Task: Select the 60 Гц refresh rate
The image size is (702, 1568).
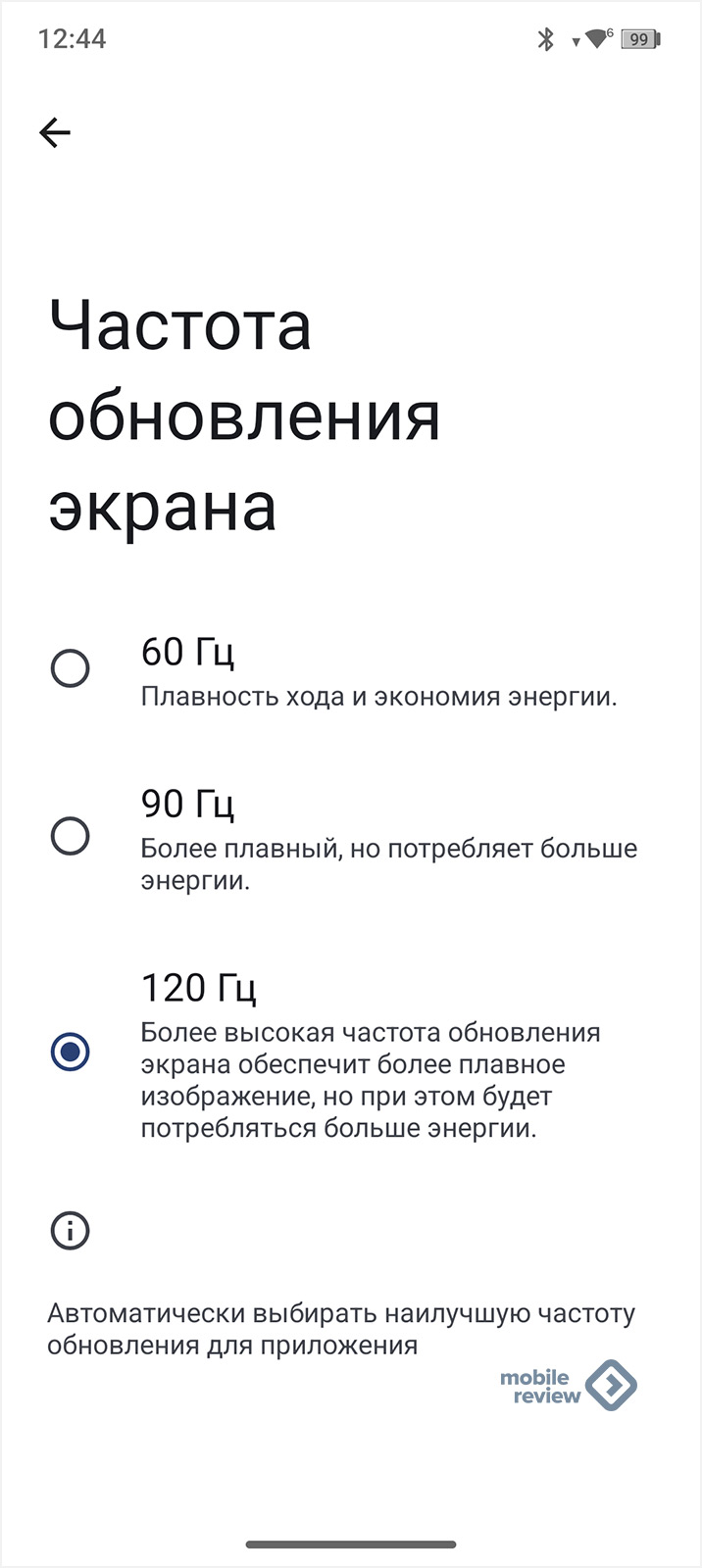Action: click(x=71, y=669)
